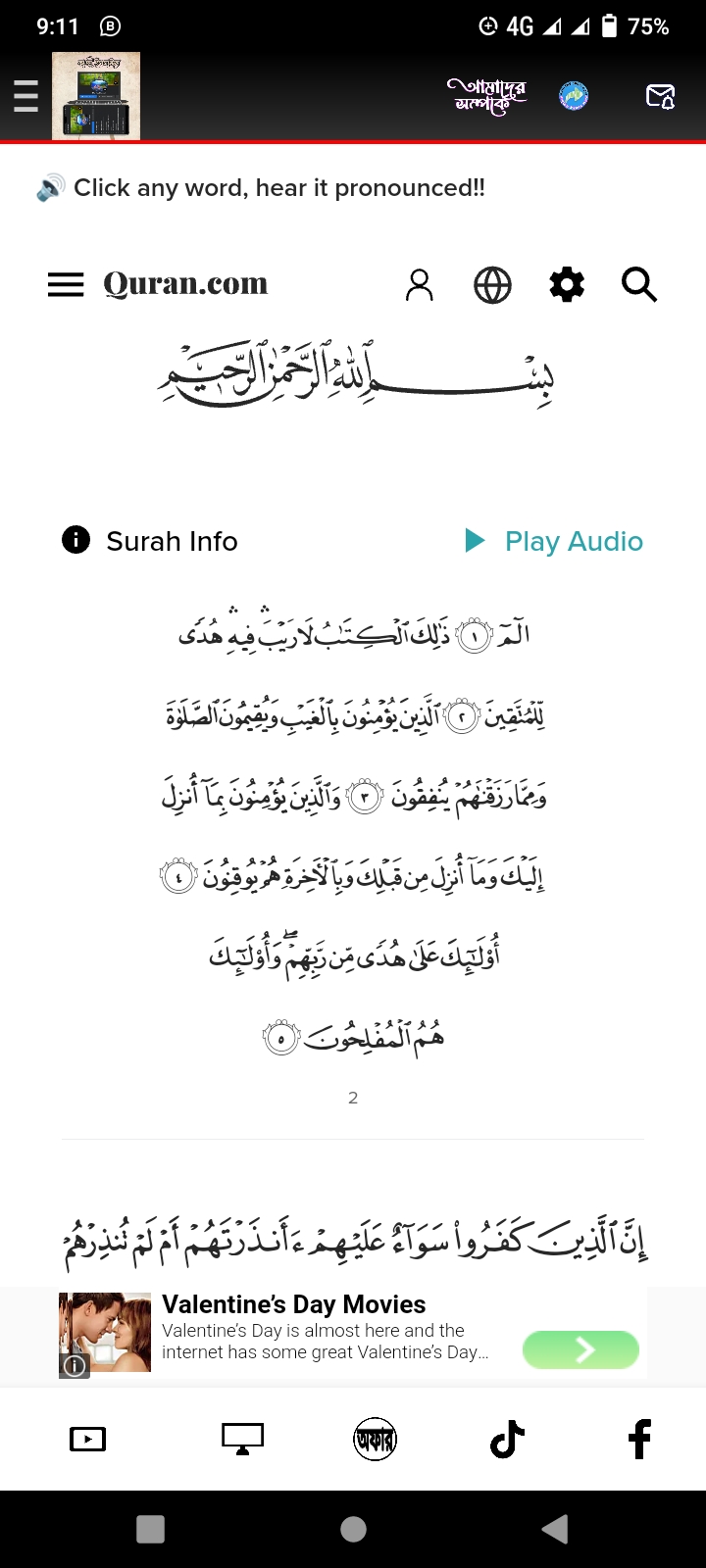Tap the mail icon in the top bar
706x1568 pixels.
click(660, 96)
